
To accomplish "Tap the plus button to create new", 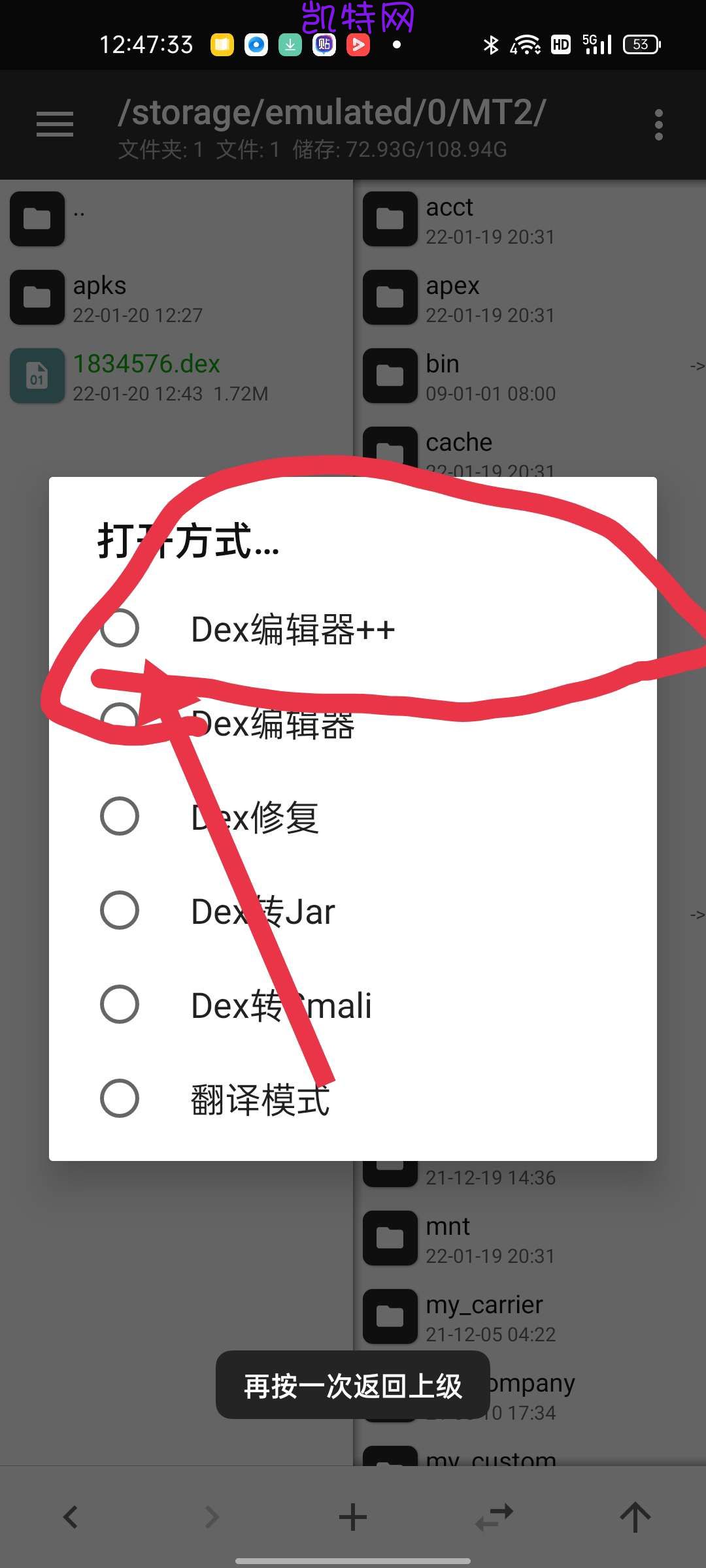I will click(353, 1516).
